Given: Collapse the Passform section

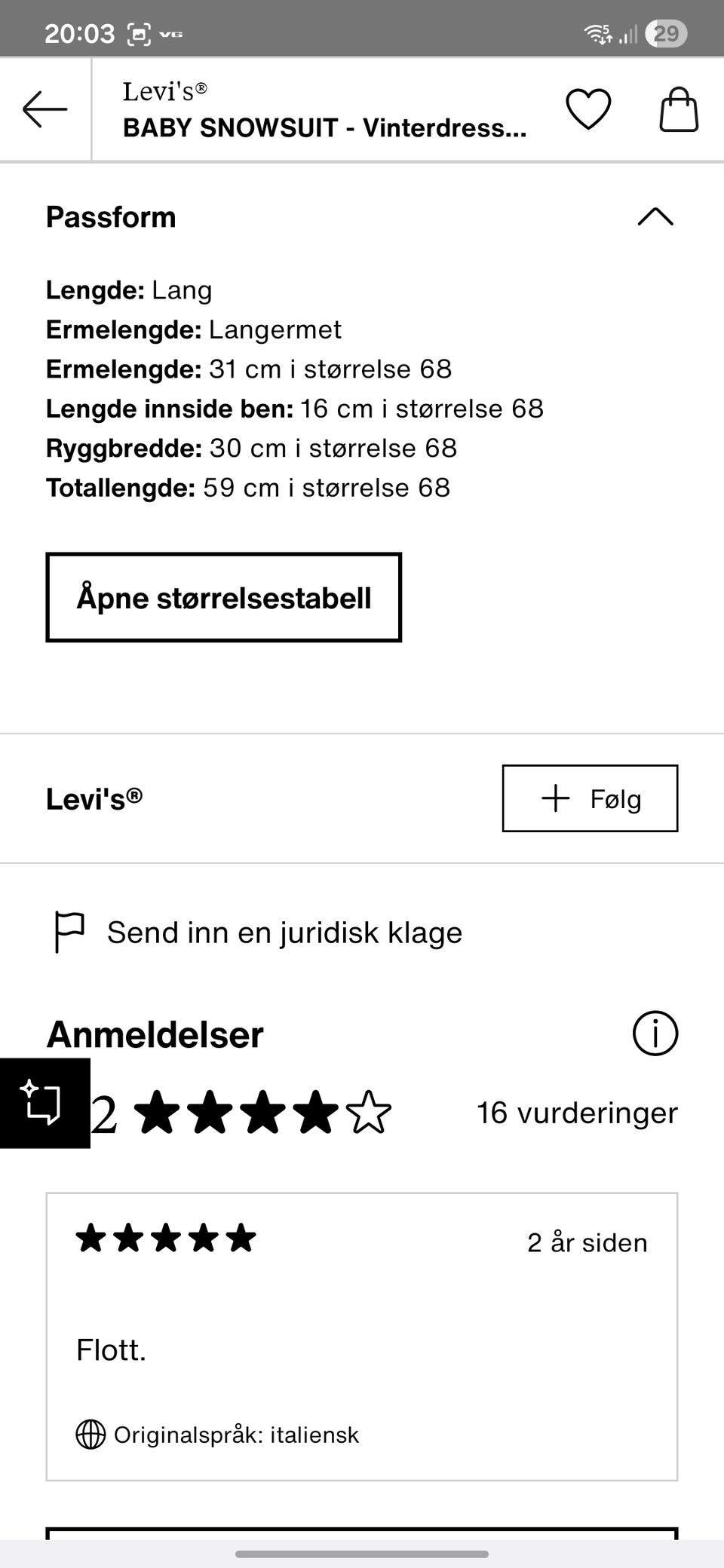Looking at the screenshot, I should point(655,217).
